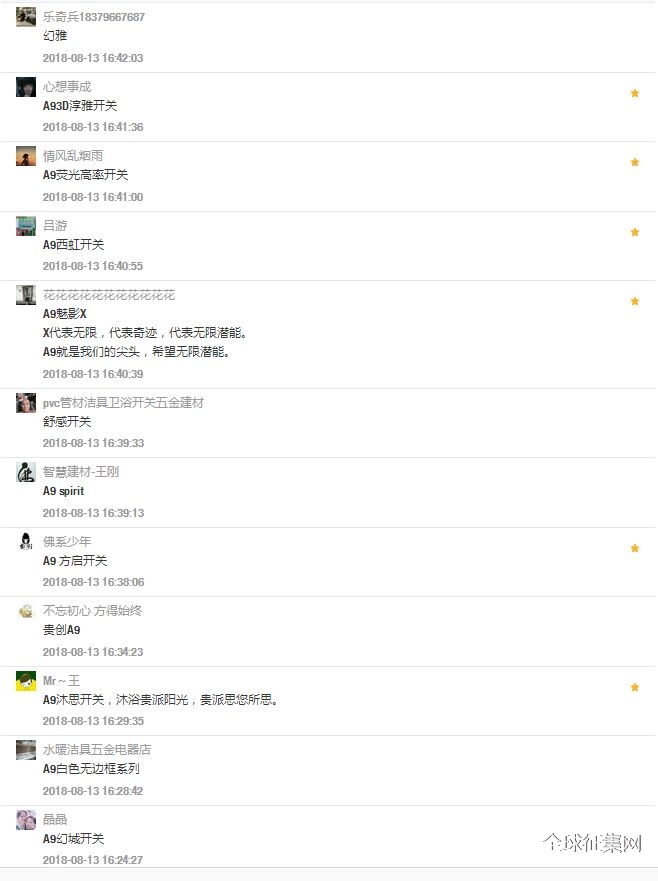Open Mr～王's profile
The width and height of the screenshot is (658, 881).
(x=61, y=681)
